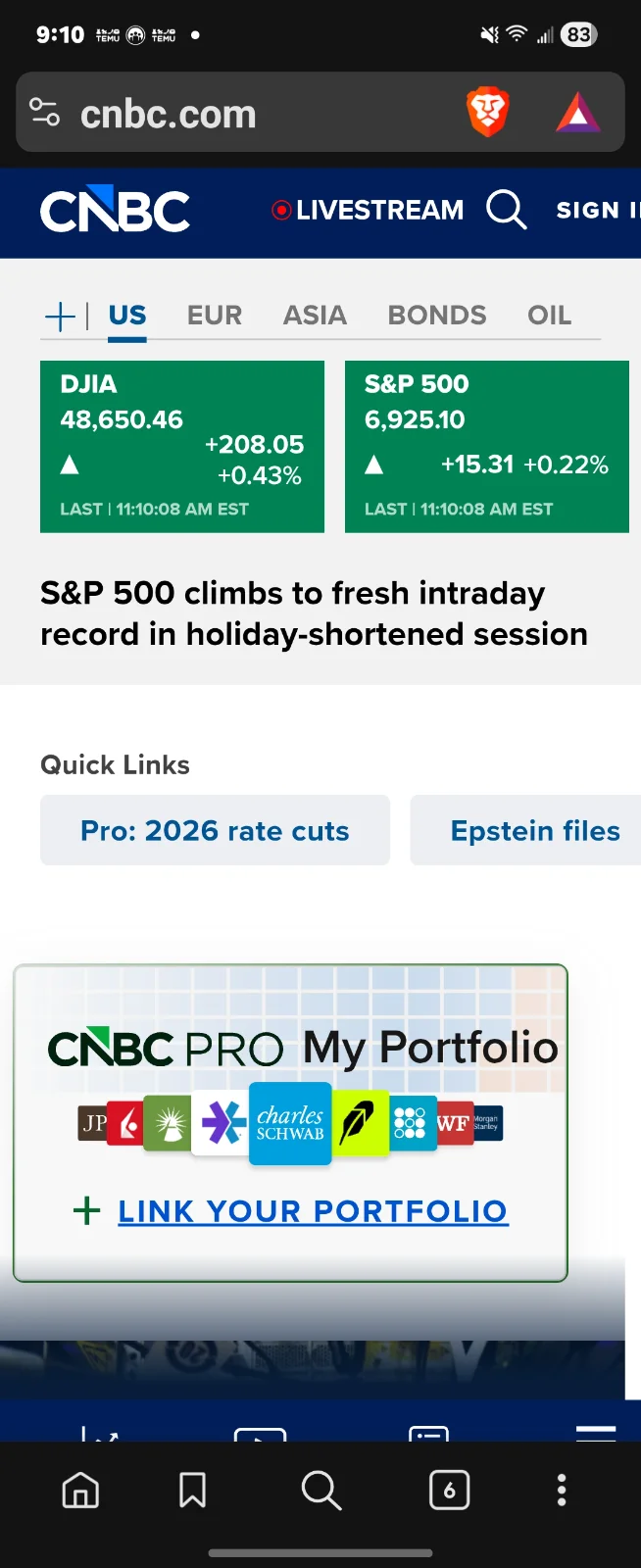This screenshot has height=1568, width=641.
Task: Show the BONDS market tab
Action: (437, 316)
